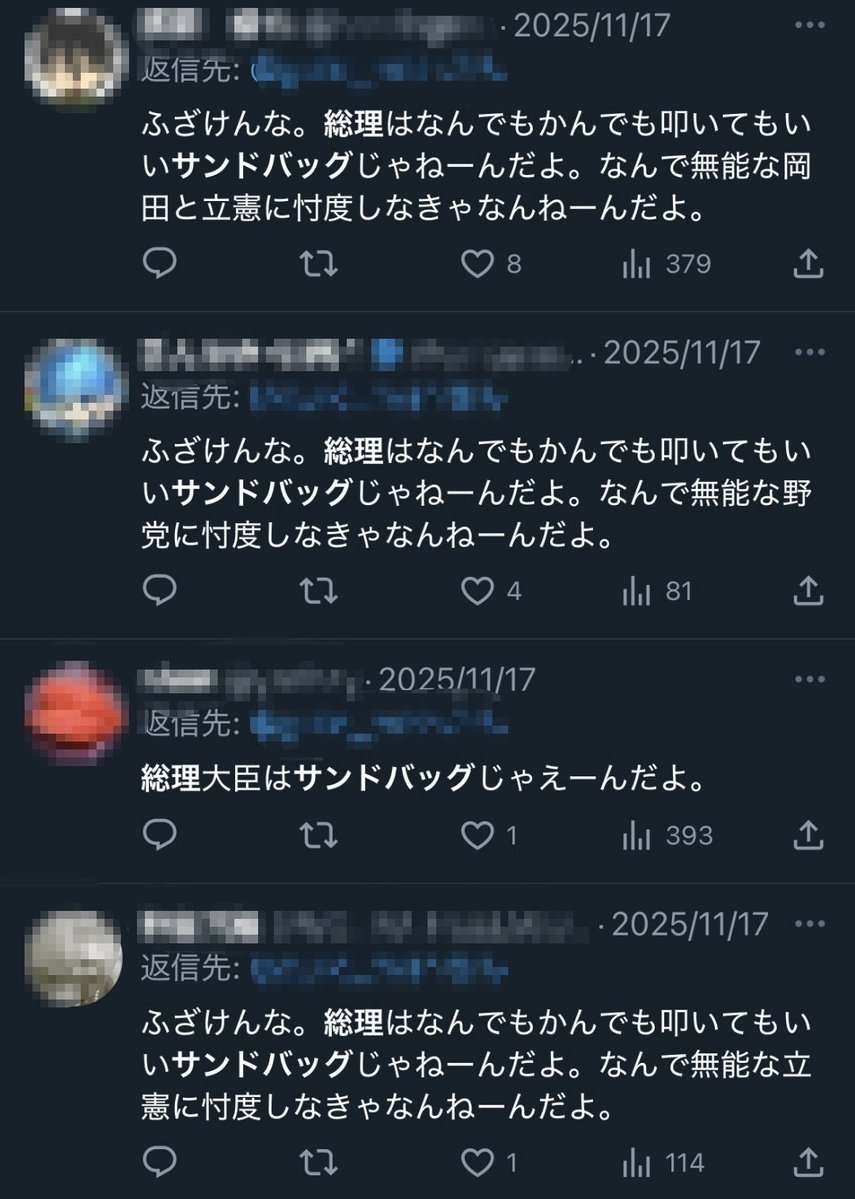Like the 総理大臣はサンドバッグ tweet
The image size is (855, 1199).
click(x=480, y=834)
